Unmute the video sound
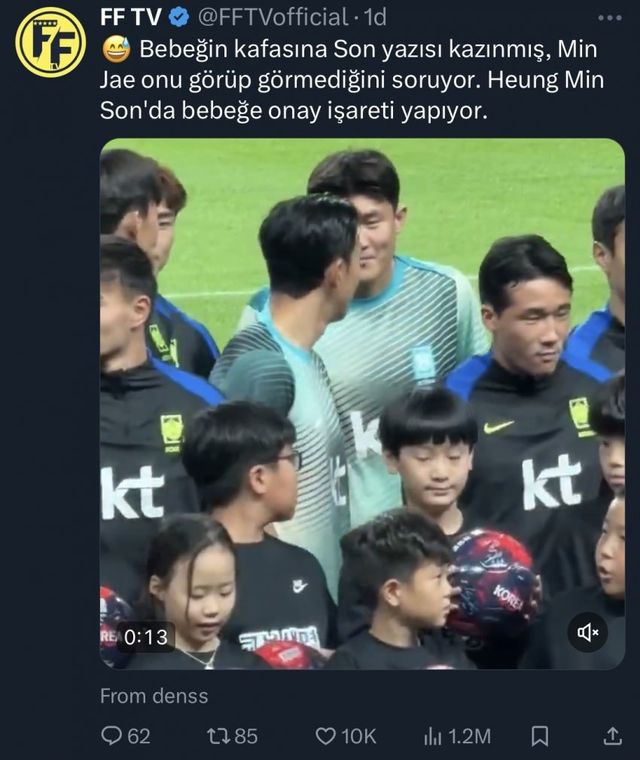The image size is (640, 760). pyautogui.click(x=588, y=632)
